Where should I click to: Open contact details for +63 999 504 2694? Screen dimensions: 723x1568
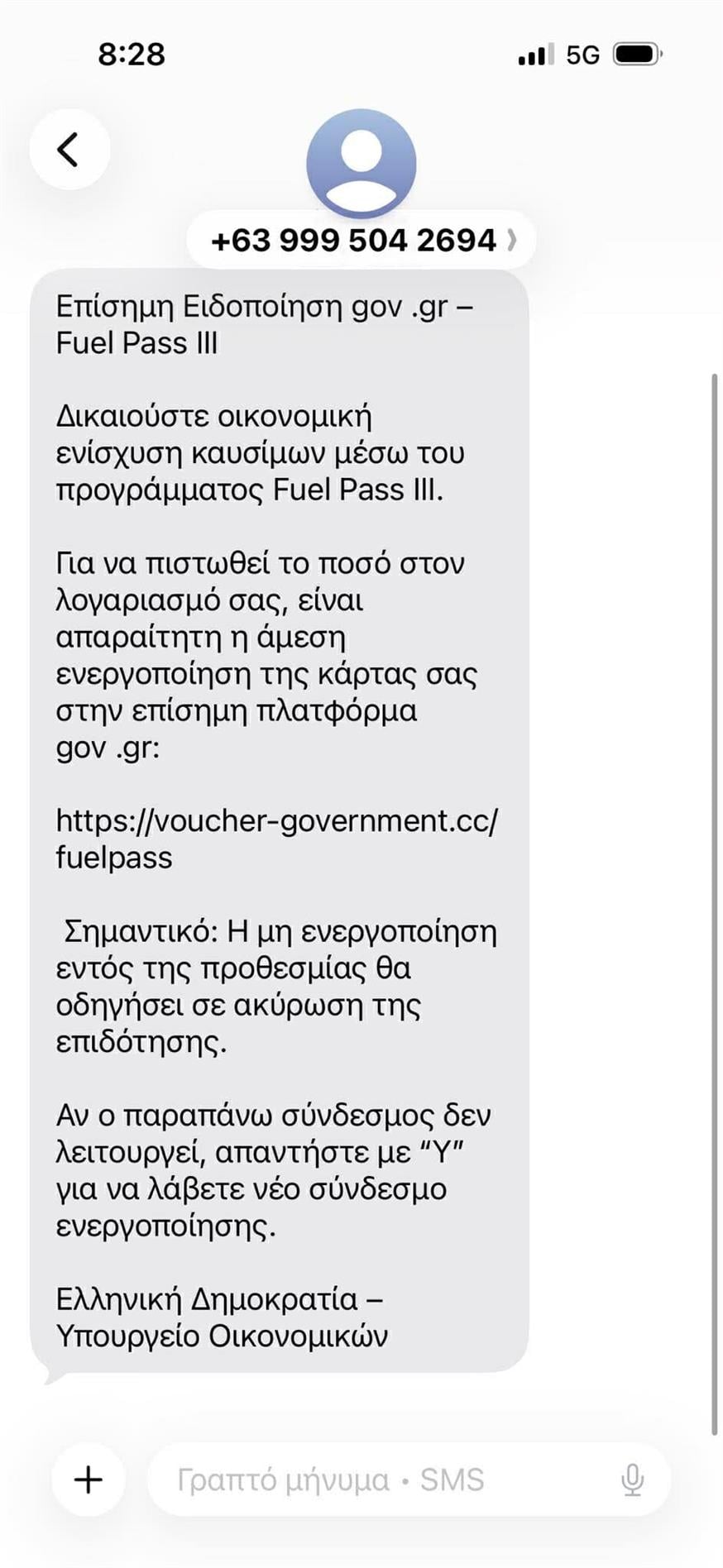(x=361, y=241)
